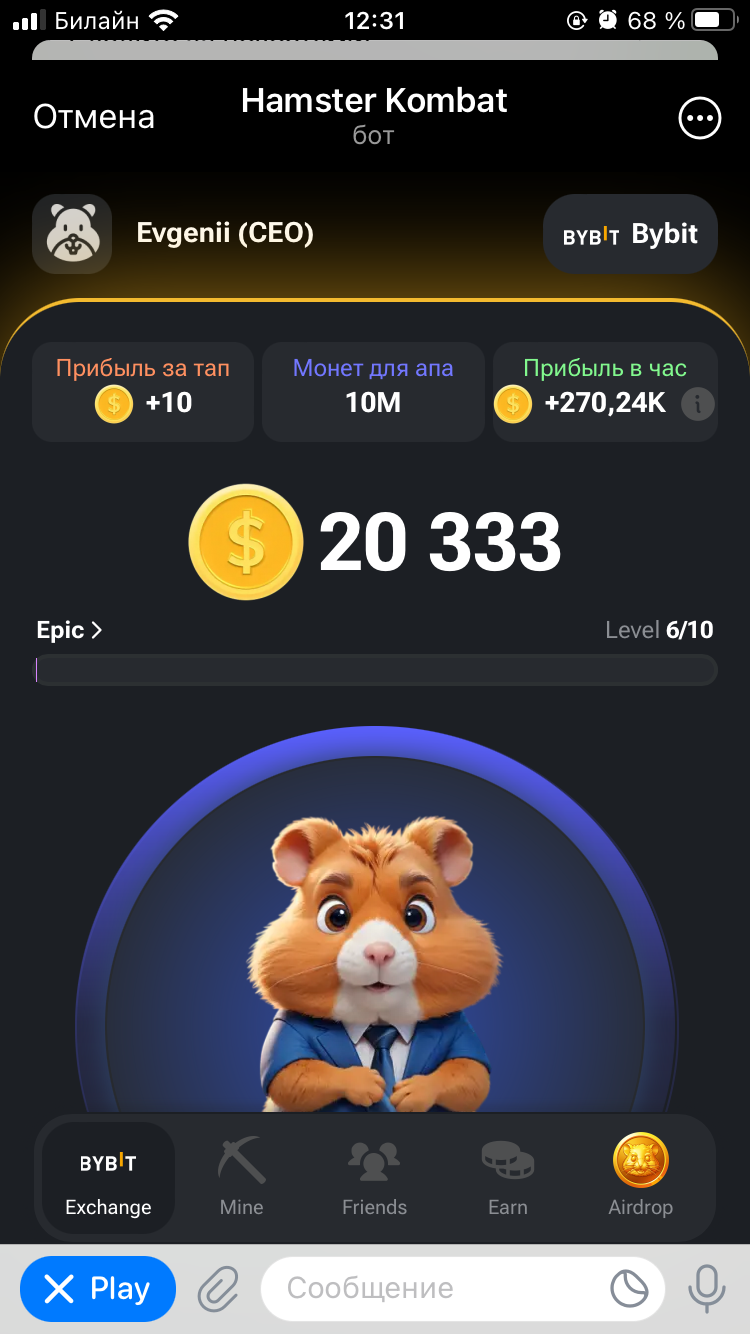This screenshot has width=750, height=1334.
Task: Open the Epic league details
Action: click(70, 630)
